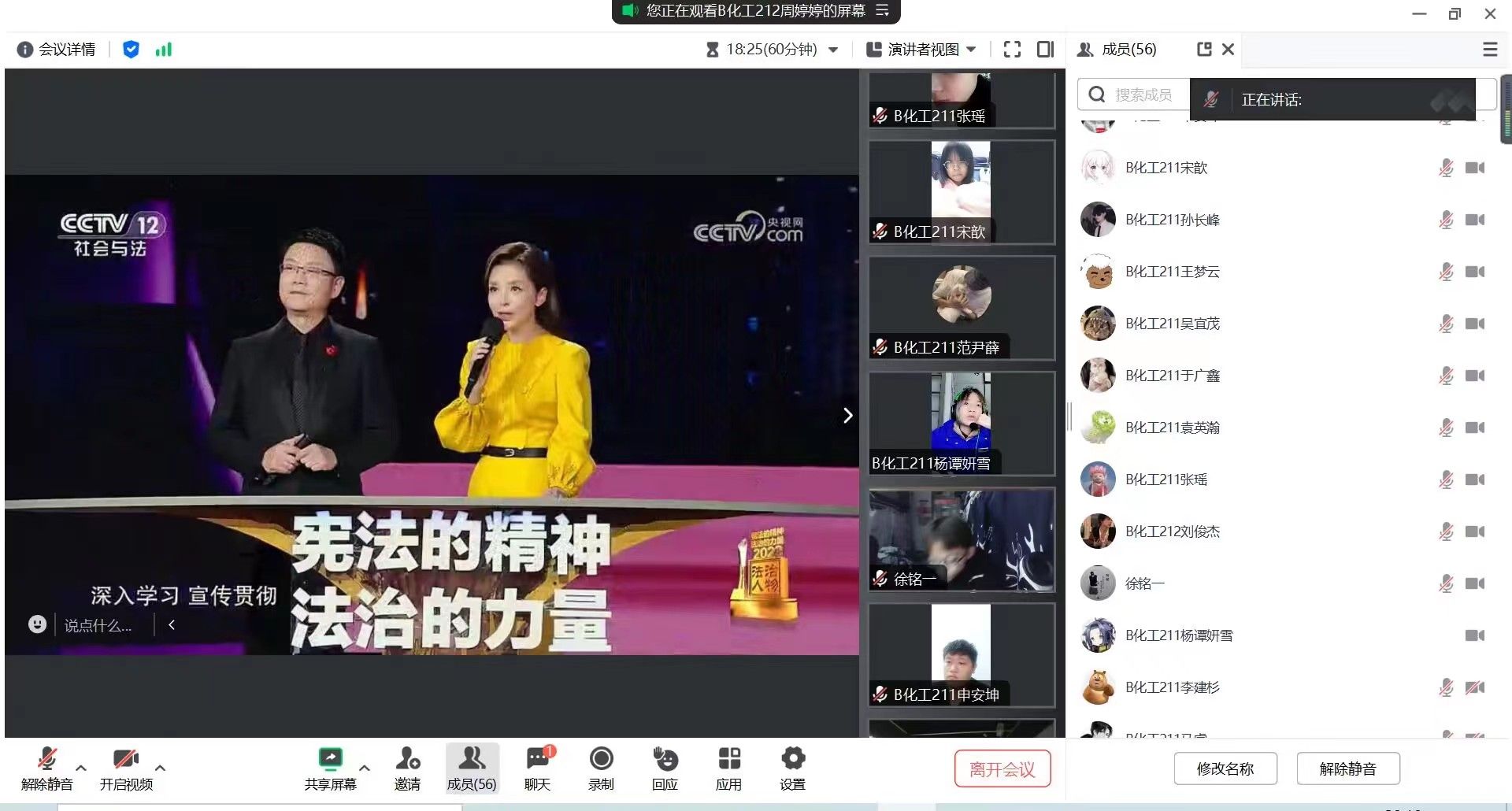Expand the 演讲者视图 view dropdown

[x=921, y=50]
